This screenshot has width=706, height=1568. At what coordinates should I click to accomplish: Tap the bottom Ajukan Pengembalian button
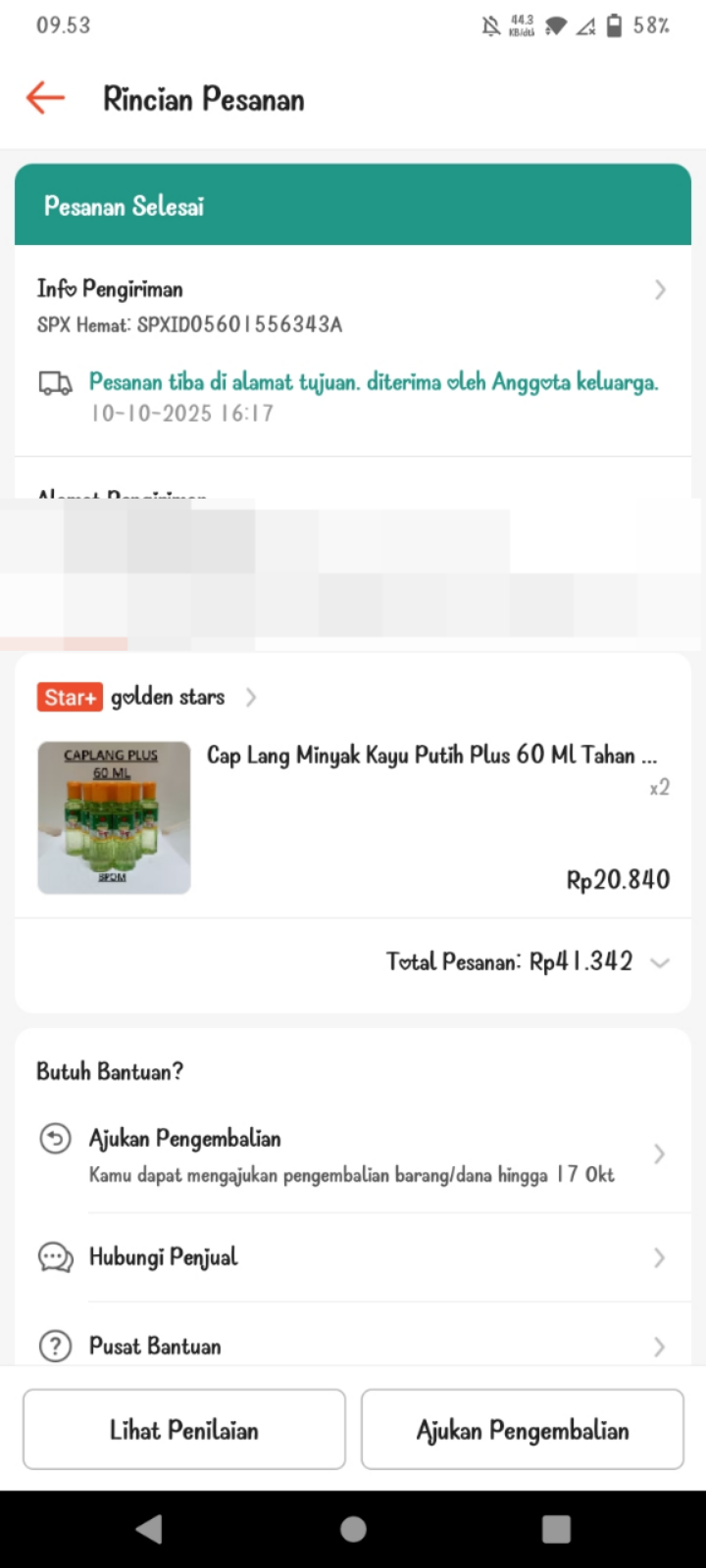pos(522,1430)
